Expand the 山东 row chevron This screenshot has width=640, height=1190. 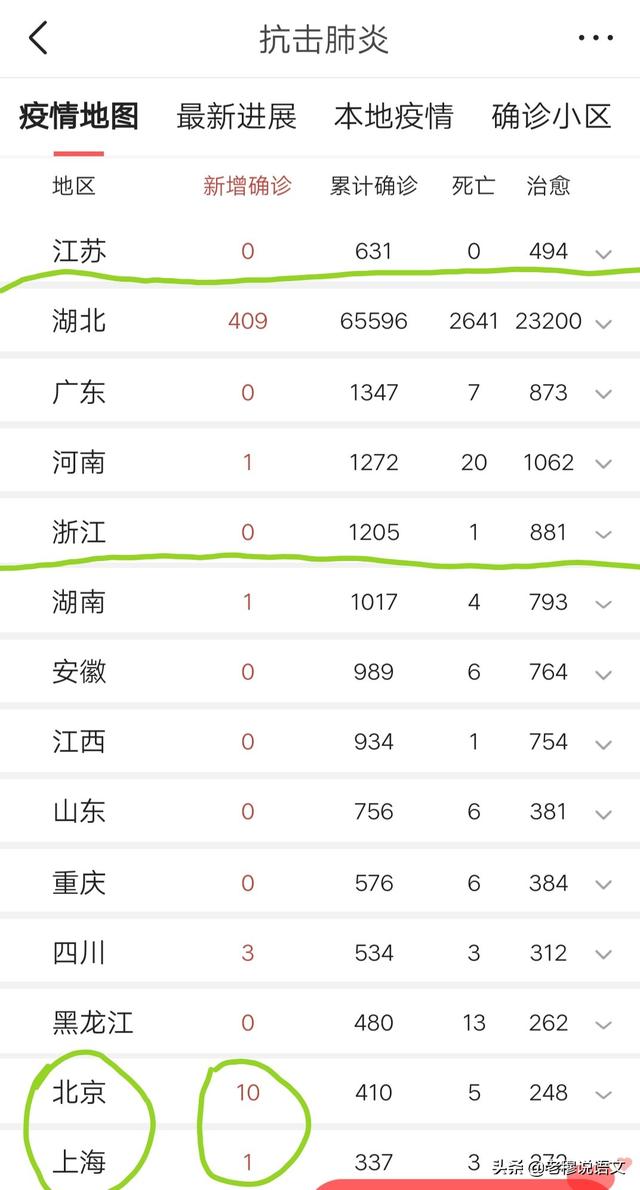604,814
